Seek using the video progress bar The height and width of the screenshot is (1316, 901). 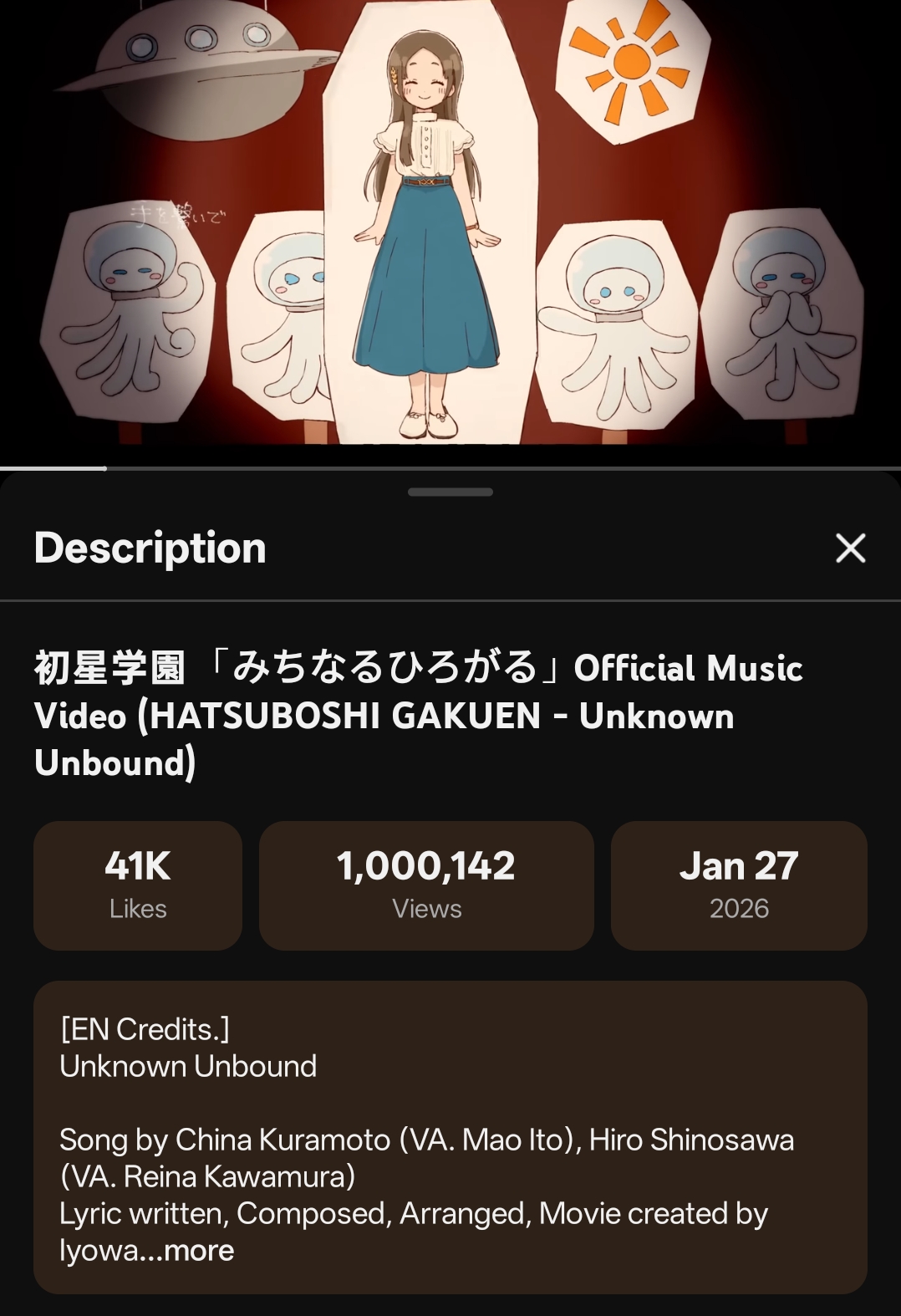click(x=450, y=468)
